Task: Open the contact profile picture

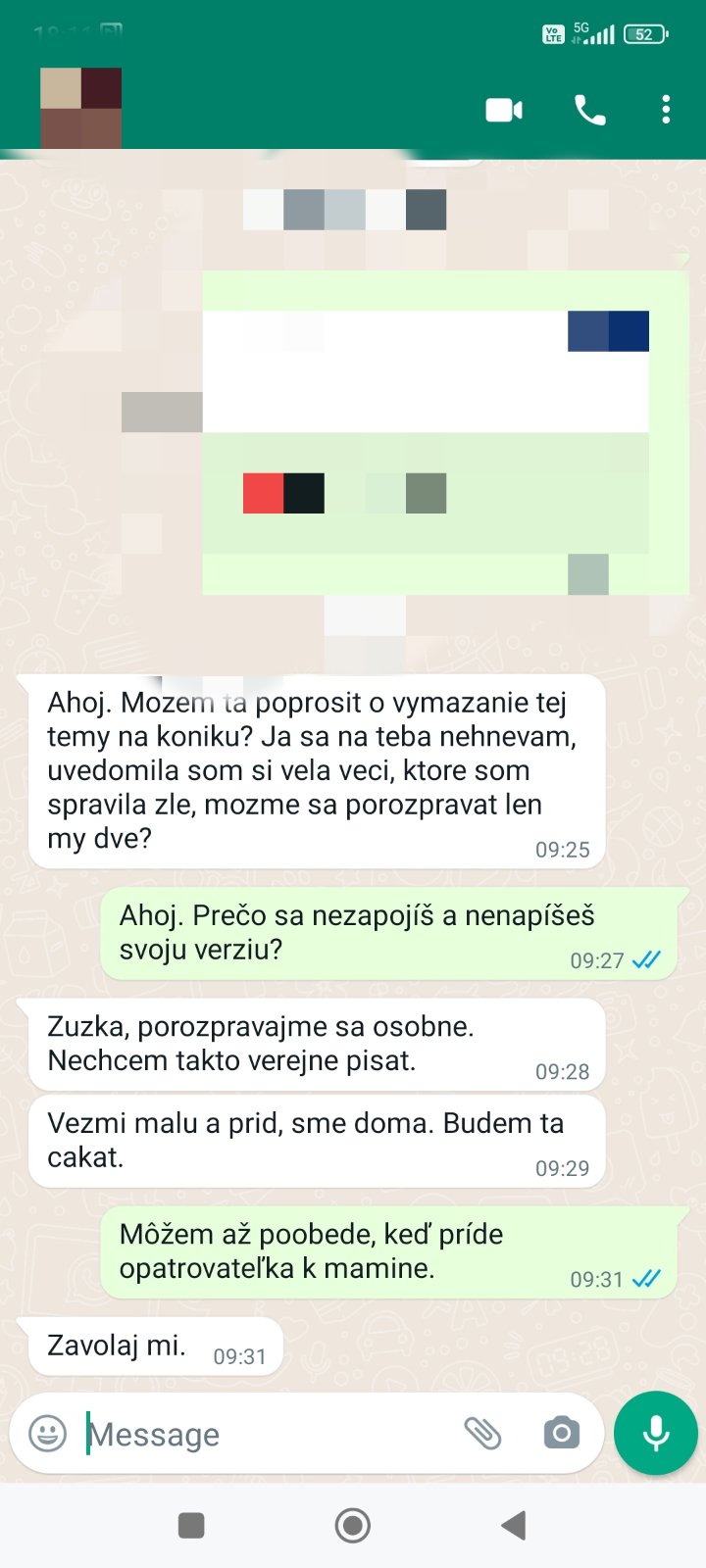Action: point(80,108)
